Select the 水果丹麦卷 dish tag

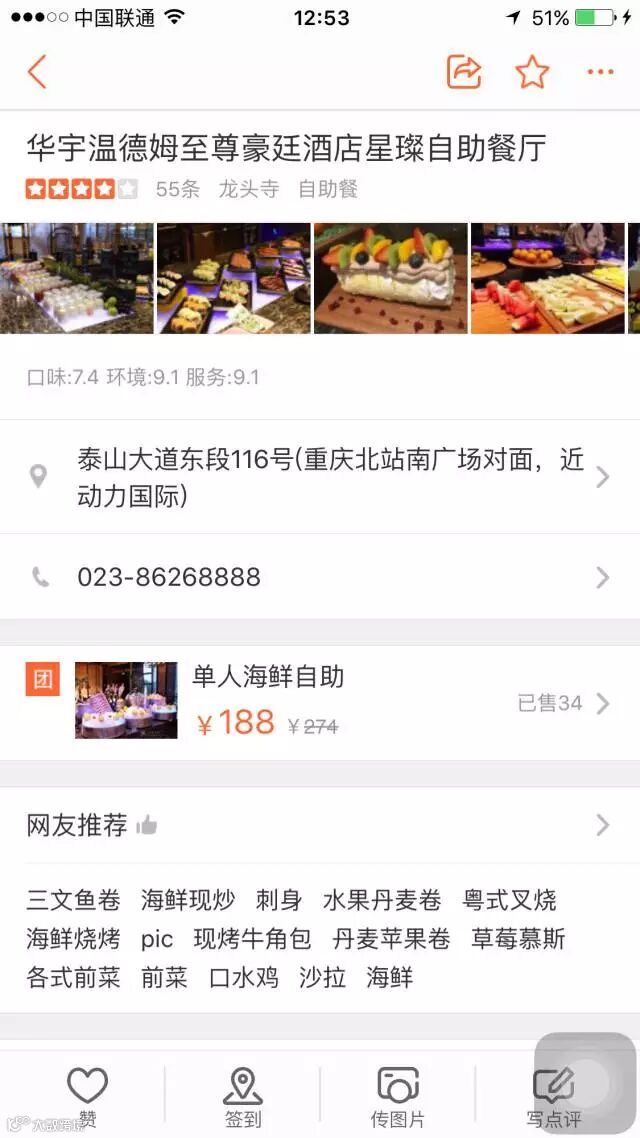(381, 900)
